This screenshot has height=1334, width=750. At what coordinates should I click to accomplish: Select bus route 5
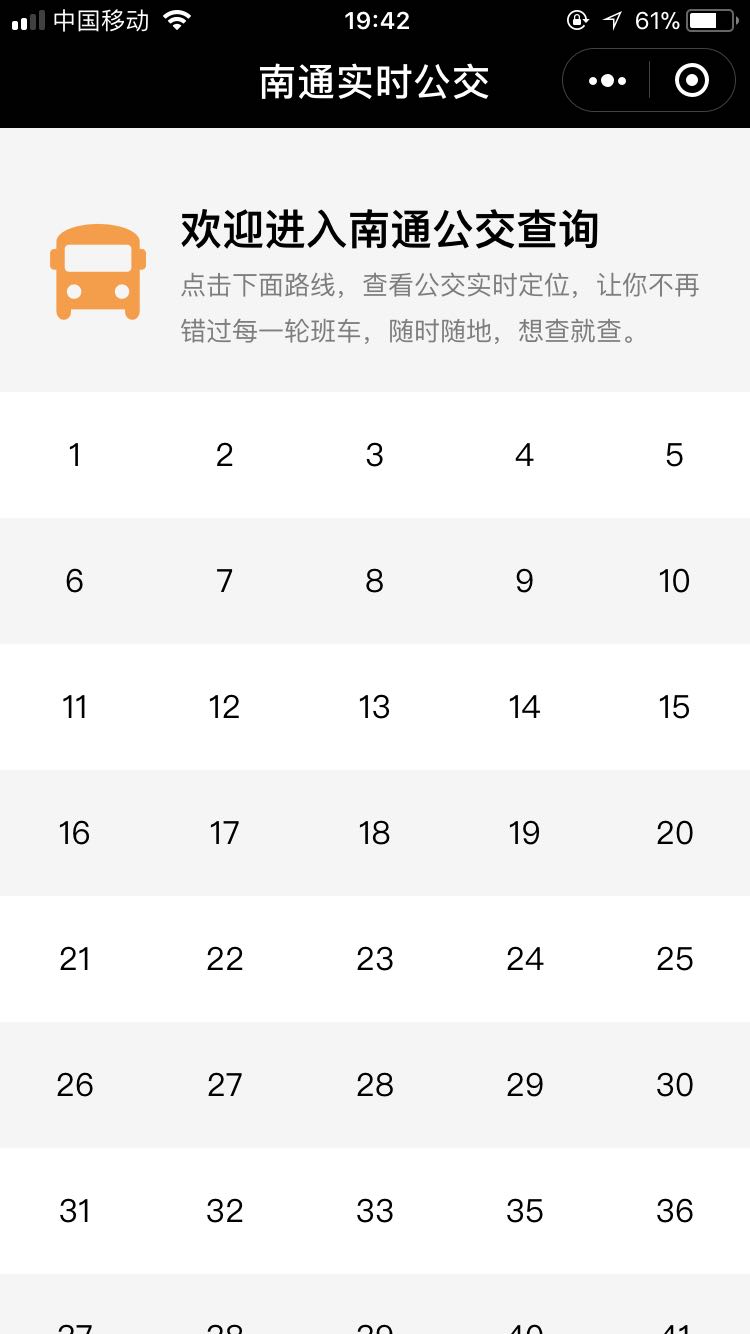click(674, 455)
